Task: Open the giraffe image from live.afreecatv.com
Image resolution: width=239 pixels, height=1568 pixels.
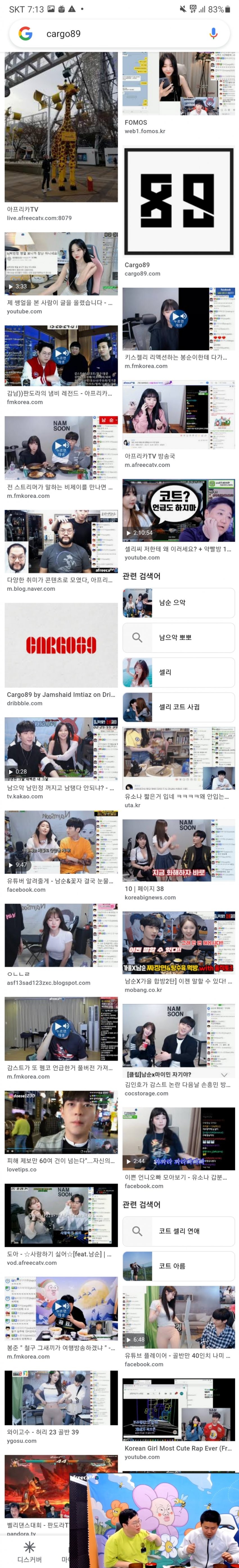Action: (x=61, y=128)
